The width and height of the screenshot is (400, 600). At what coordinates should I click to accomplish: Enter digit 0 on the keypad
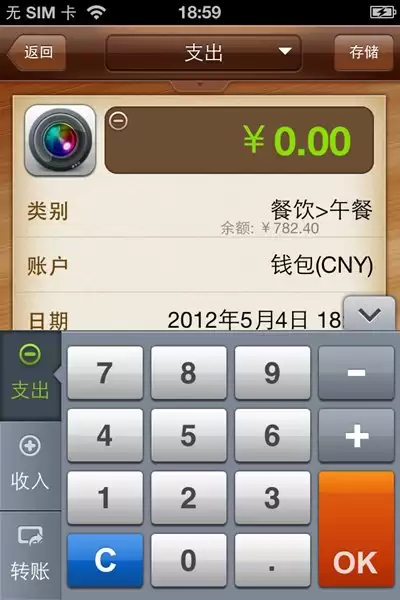pyautogui.click(x=188, y=560)
